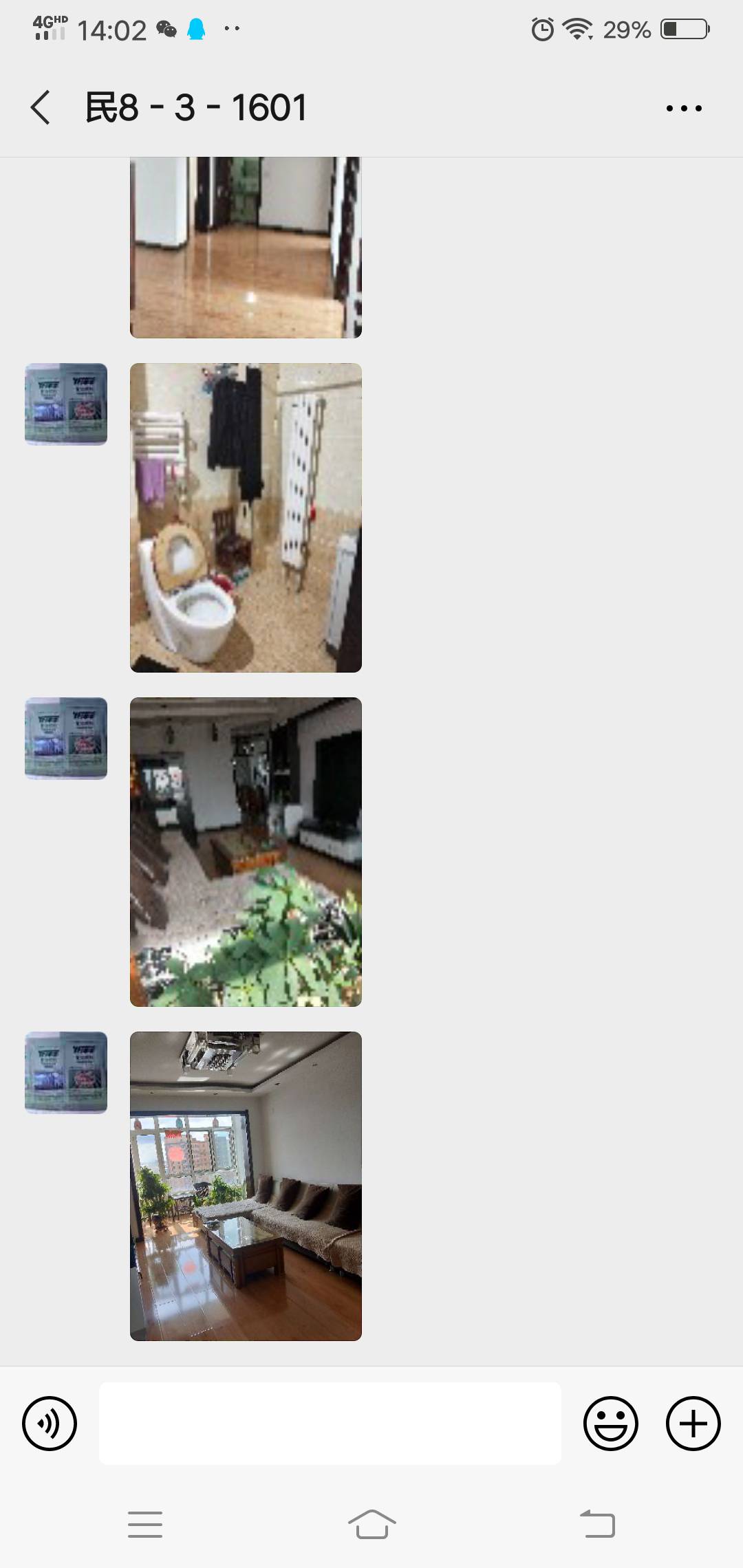Open recent apps from the navigation bar
Screen dimensions: 743x1568
point(145,1524)
